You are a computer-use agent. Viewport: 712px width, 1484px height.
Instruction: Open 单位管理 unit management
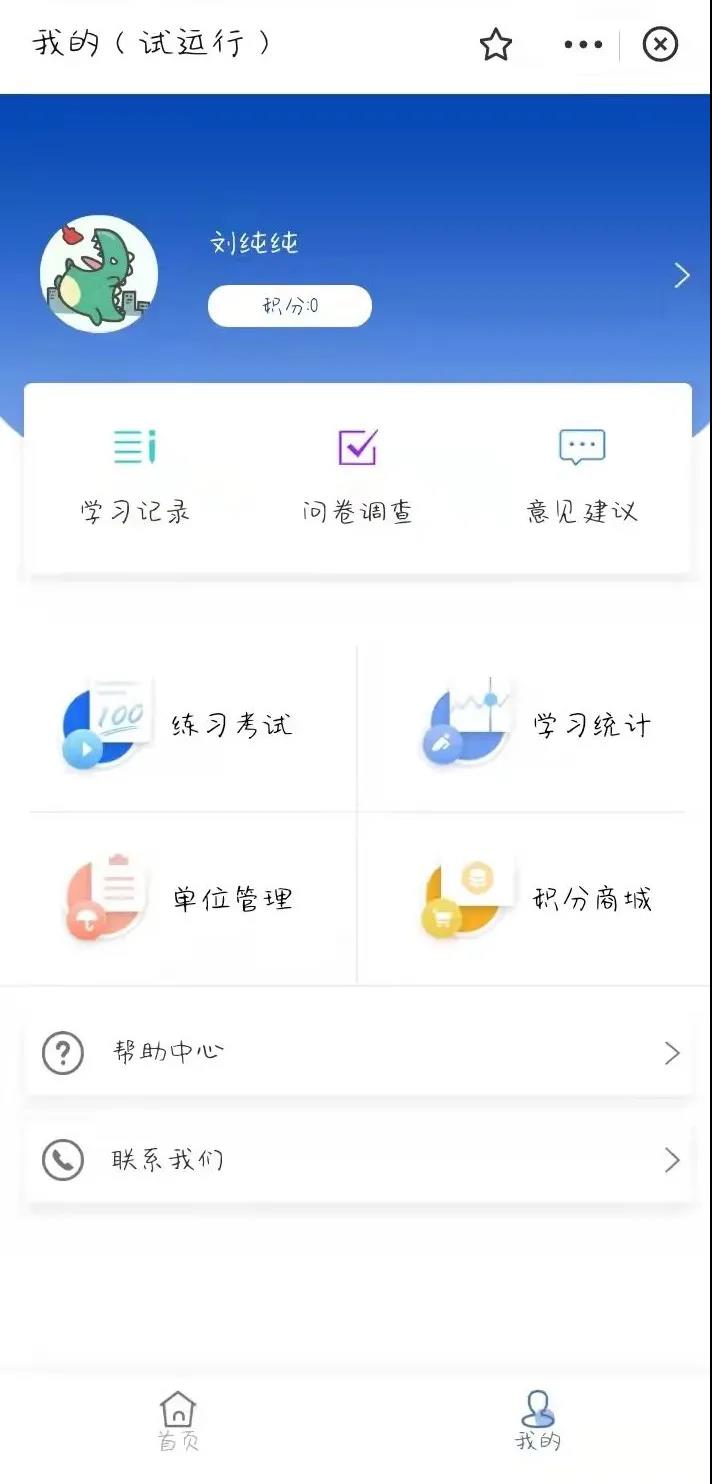pos(180,899)
